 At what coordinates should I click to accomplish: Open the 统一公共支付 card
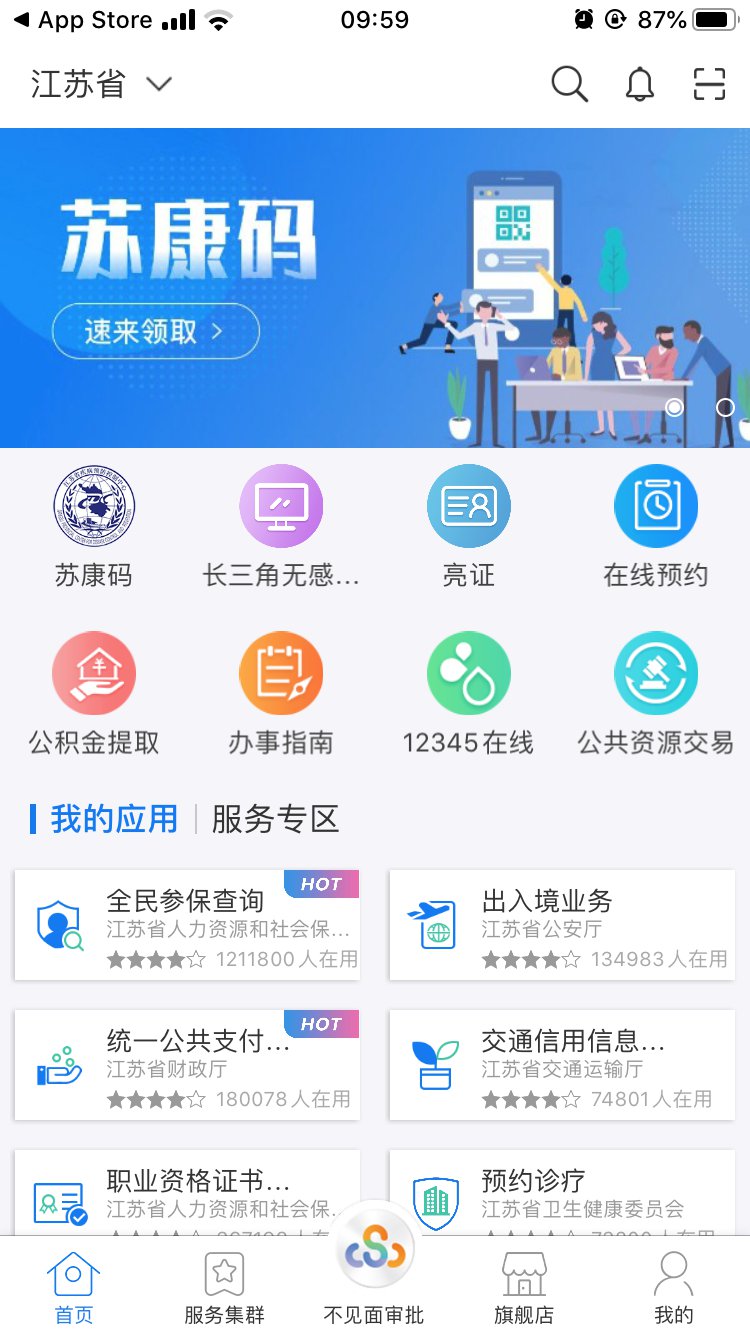click(187, 1065)
